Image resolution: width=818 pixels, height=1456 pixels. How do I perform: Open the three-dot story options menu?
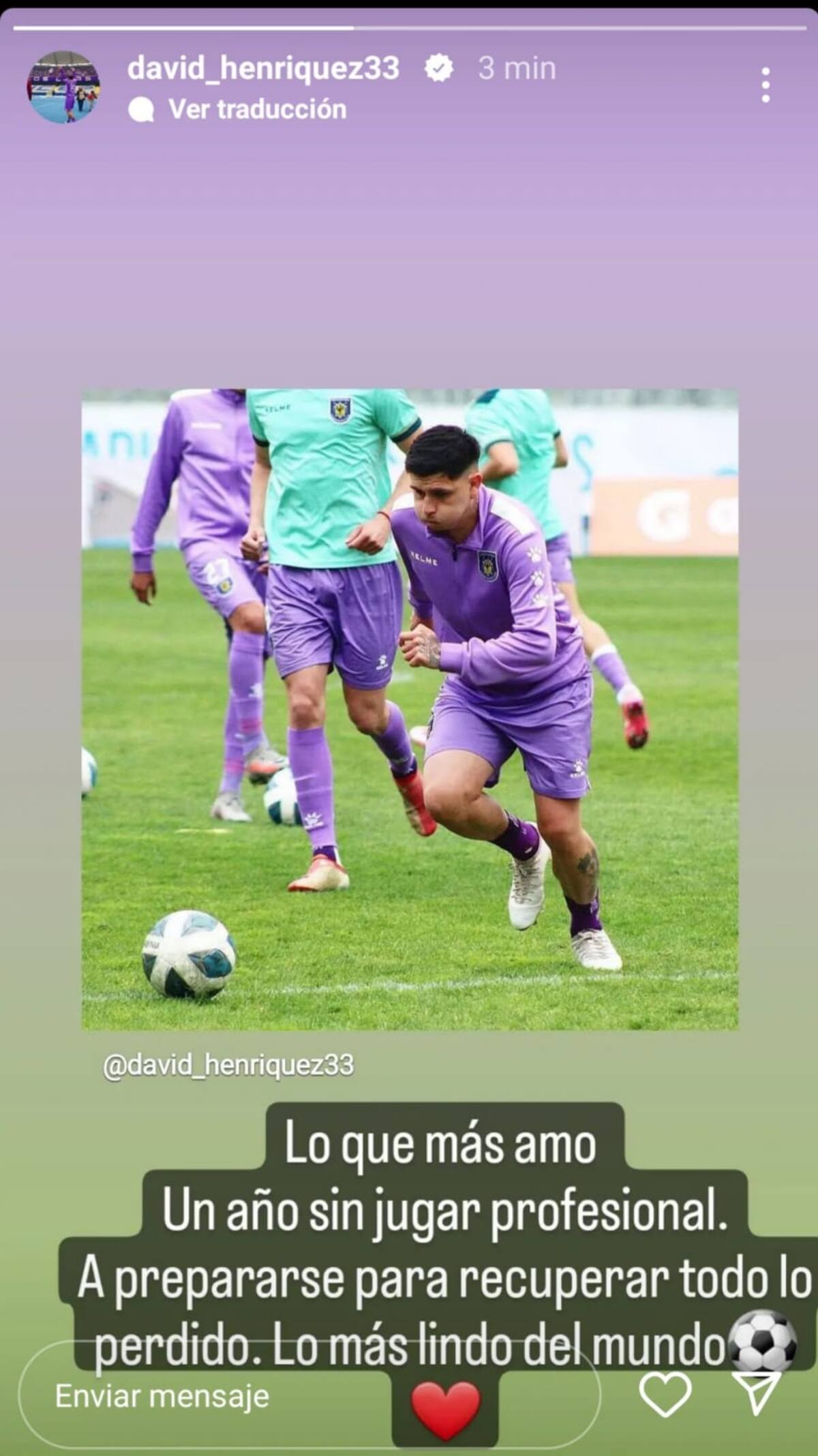click(x=766, y=86)
